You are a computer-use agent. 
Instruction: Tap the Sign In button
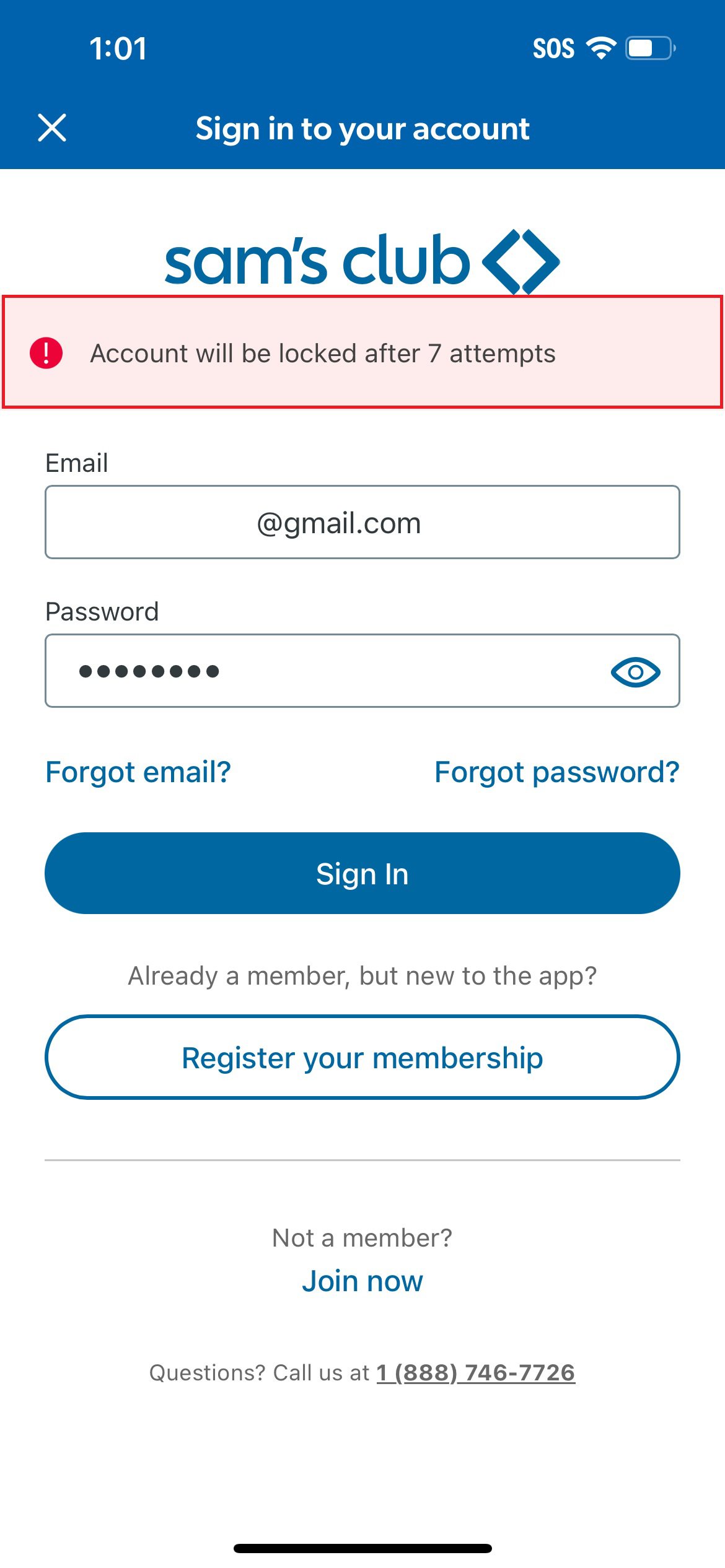(362, 873)
